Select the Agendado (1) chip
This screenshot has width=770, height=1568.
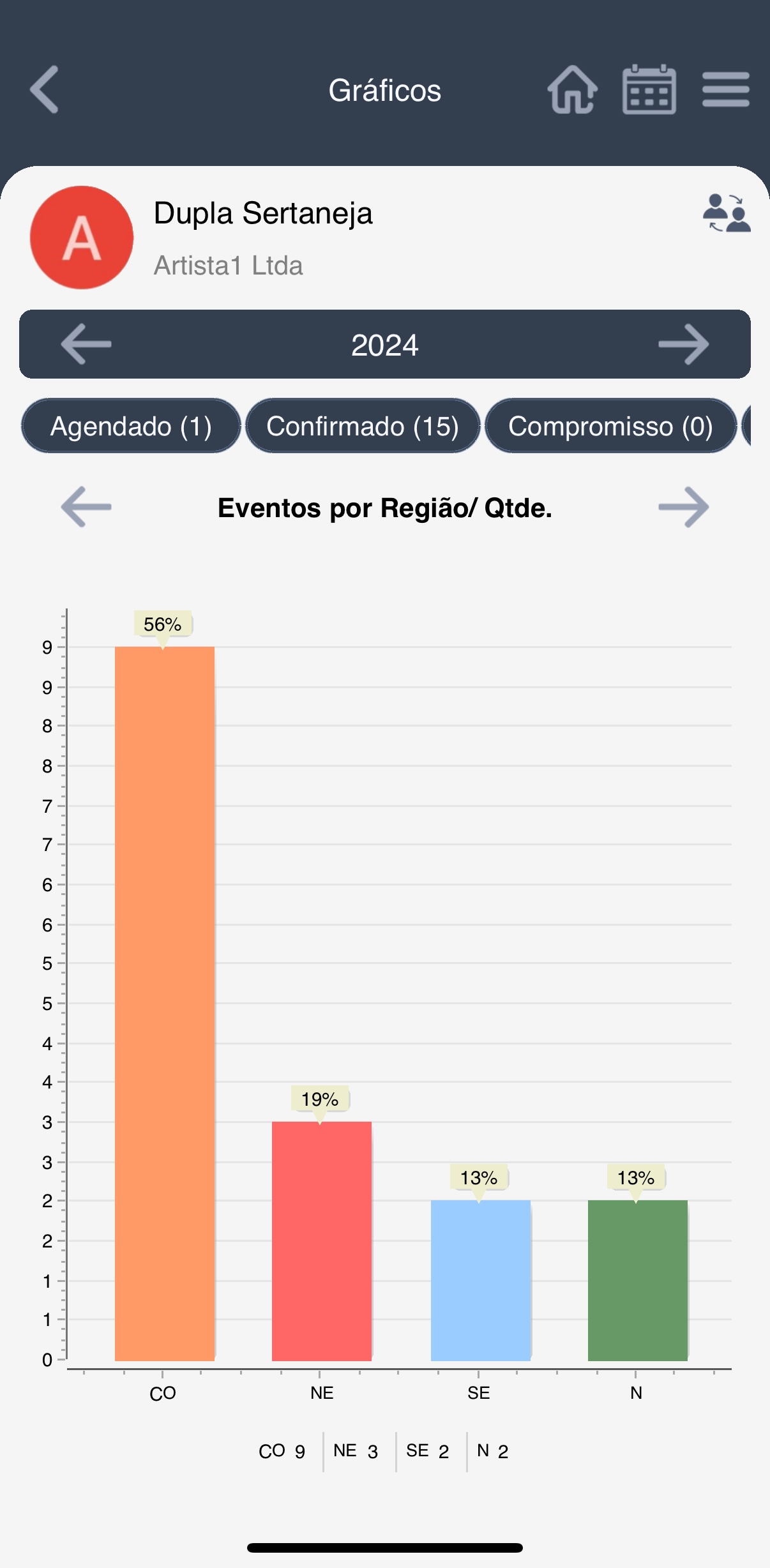coord(131,426)
